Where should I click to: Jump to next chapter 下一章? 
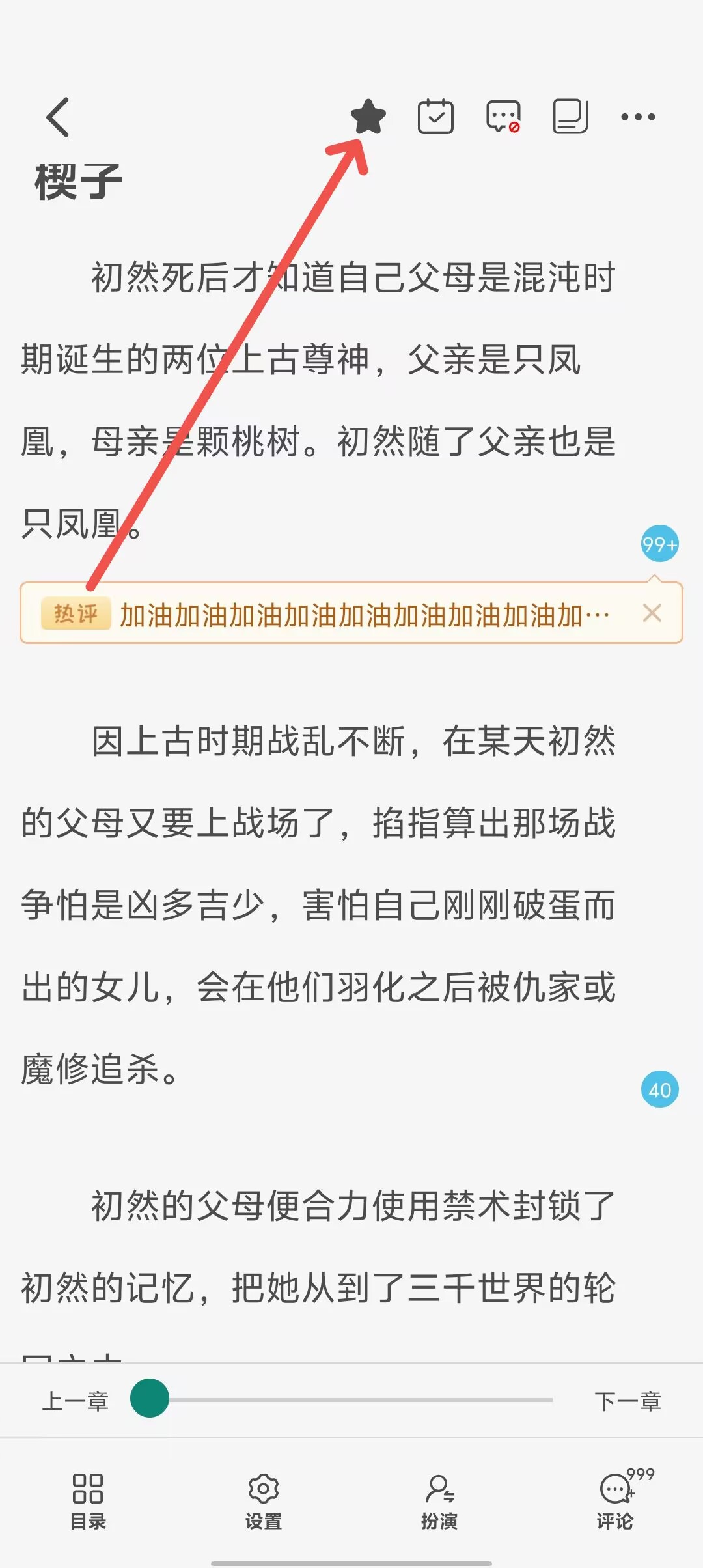627,1401
